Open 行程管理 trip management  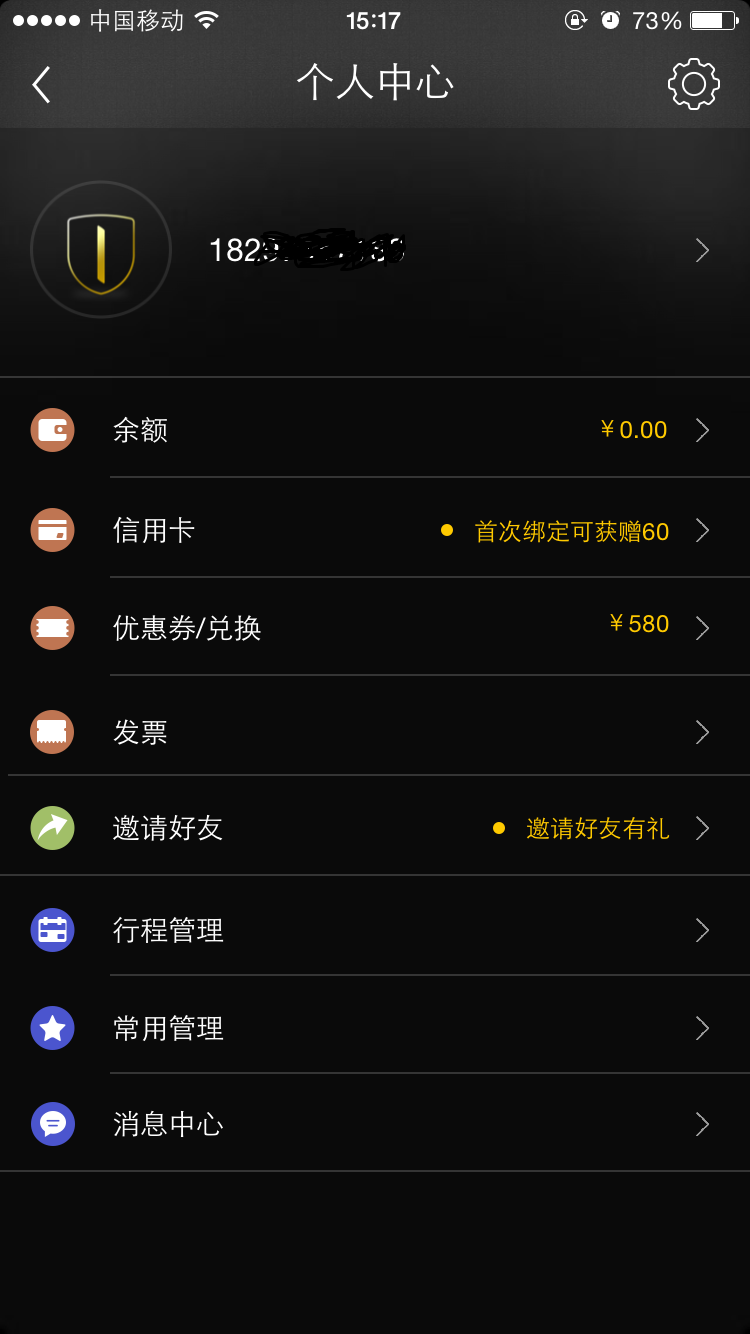click(375, 927)
